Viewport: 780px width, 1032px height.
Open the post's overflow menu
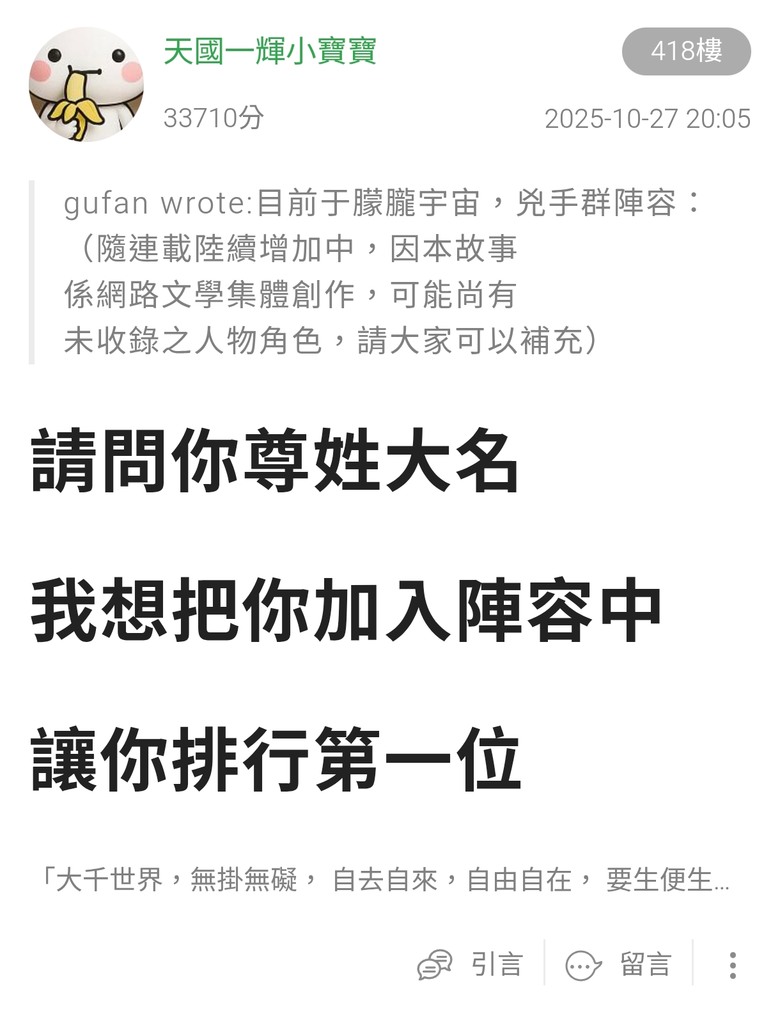tap(733, 964)
